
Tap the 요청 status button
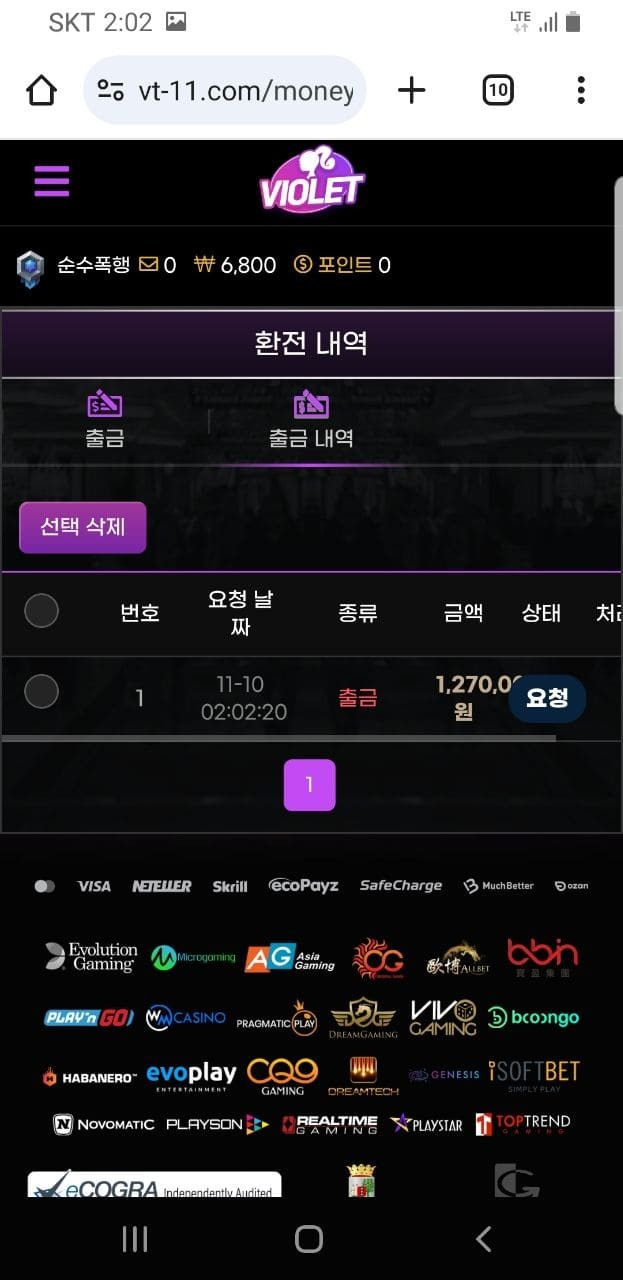pyautogui.click(x=547, y=698)
